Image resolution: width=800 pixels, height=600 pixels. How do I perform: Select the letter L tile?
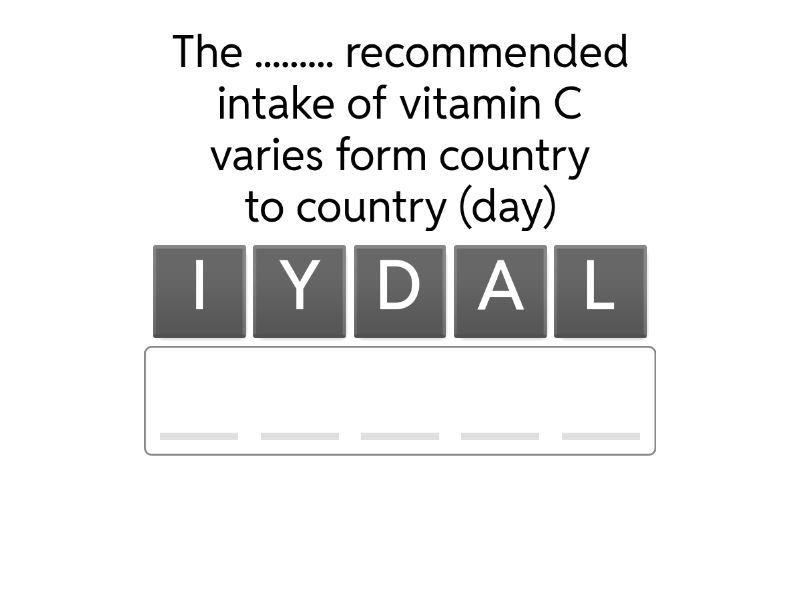[600, 291]
